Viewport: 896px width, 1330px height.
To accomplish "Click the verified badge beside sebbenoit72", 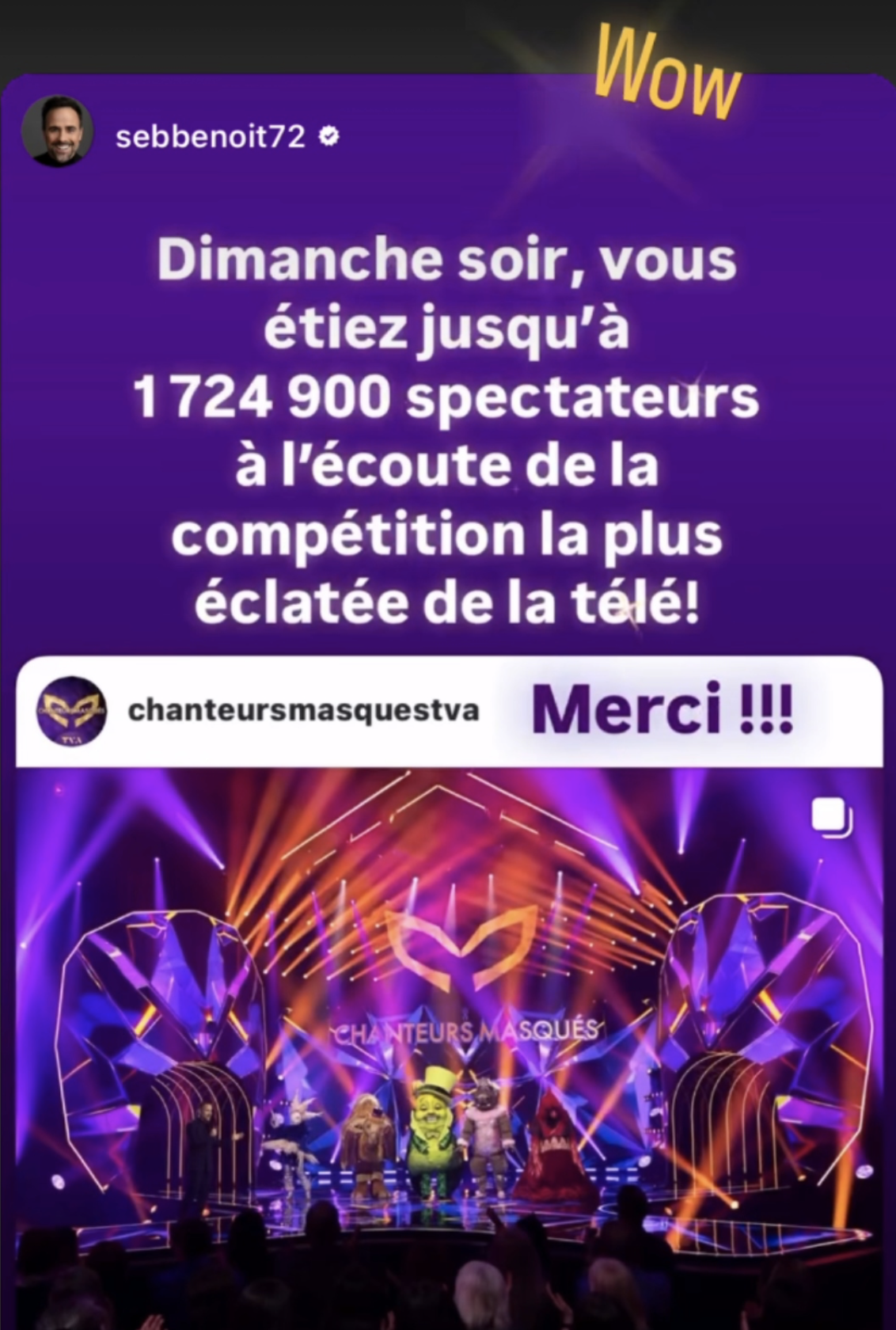I will click(x=327, y=136).
